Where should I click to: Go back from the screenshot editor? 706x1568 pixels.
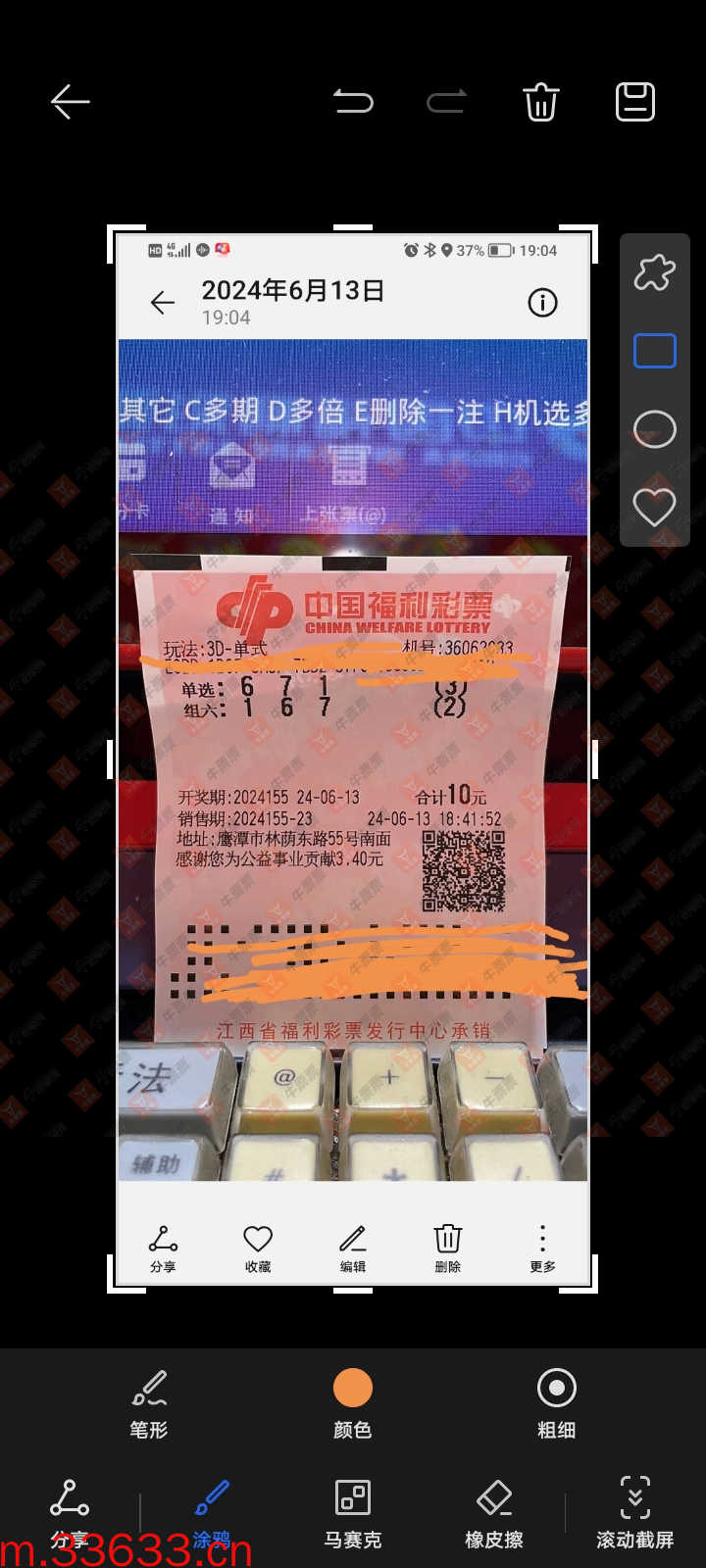(71, 102)
